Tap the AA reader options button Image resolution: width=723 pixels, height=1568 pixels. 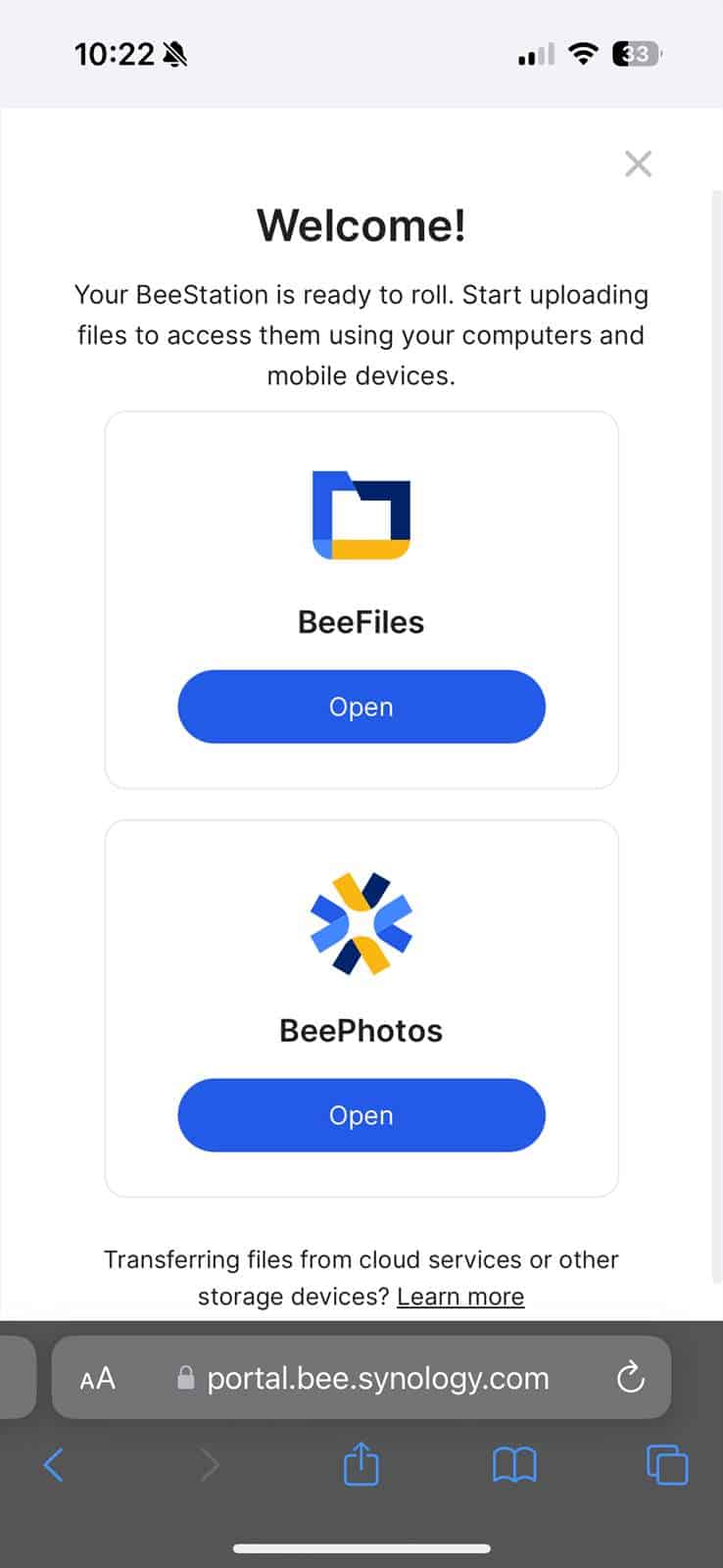98,1379
